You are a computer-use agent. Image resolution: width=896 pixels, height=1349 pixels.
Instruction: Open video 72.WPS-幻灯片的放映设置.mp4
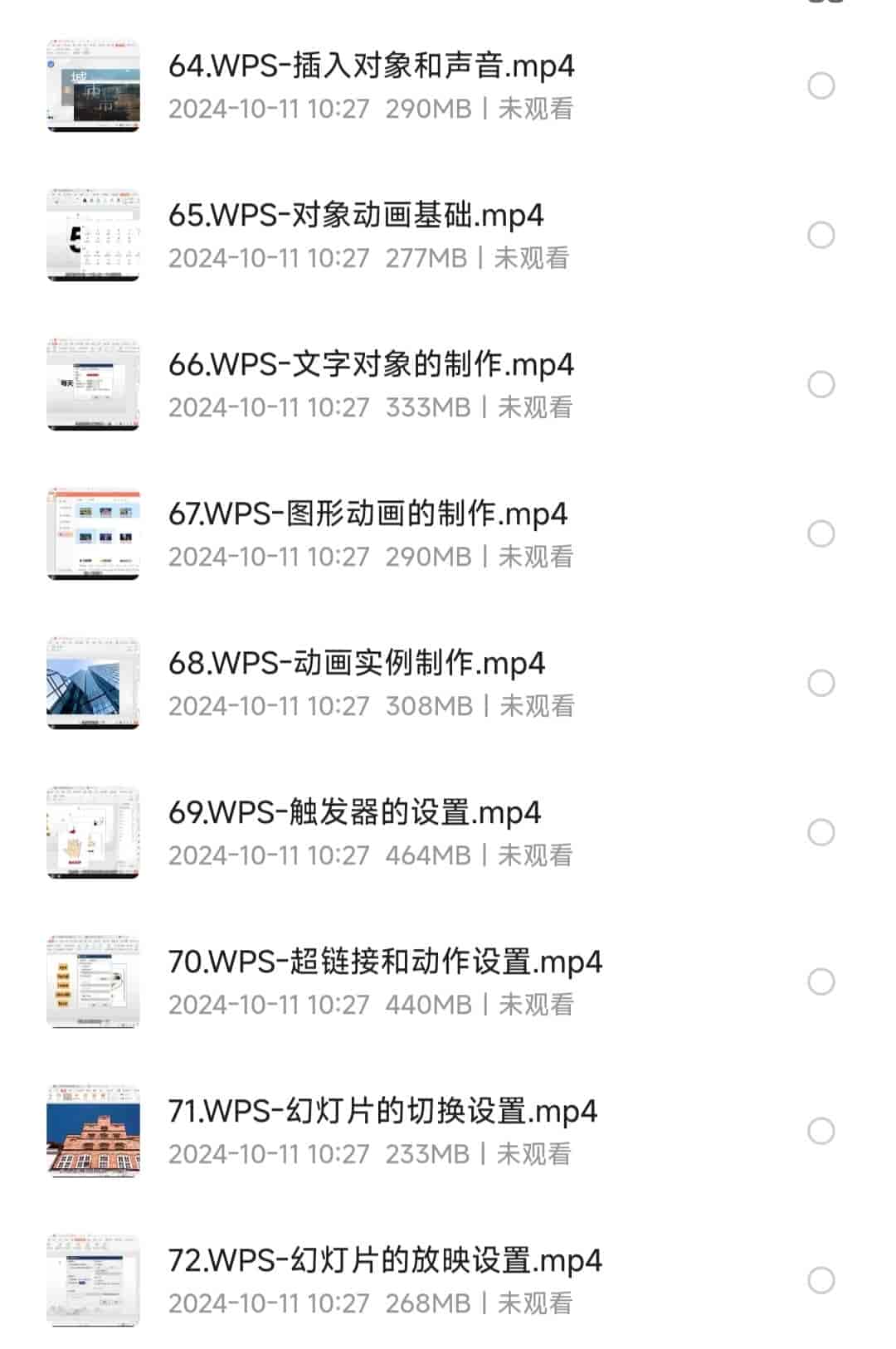[x=385, y=1261]
